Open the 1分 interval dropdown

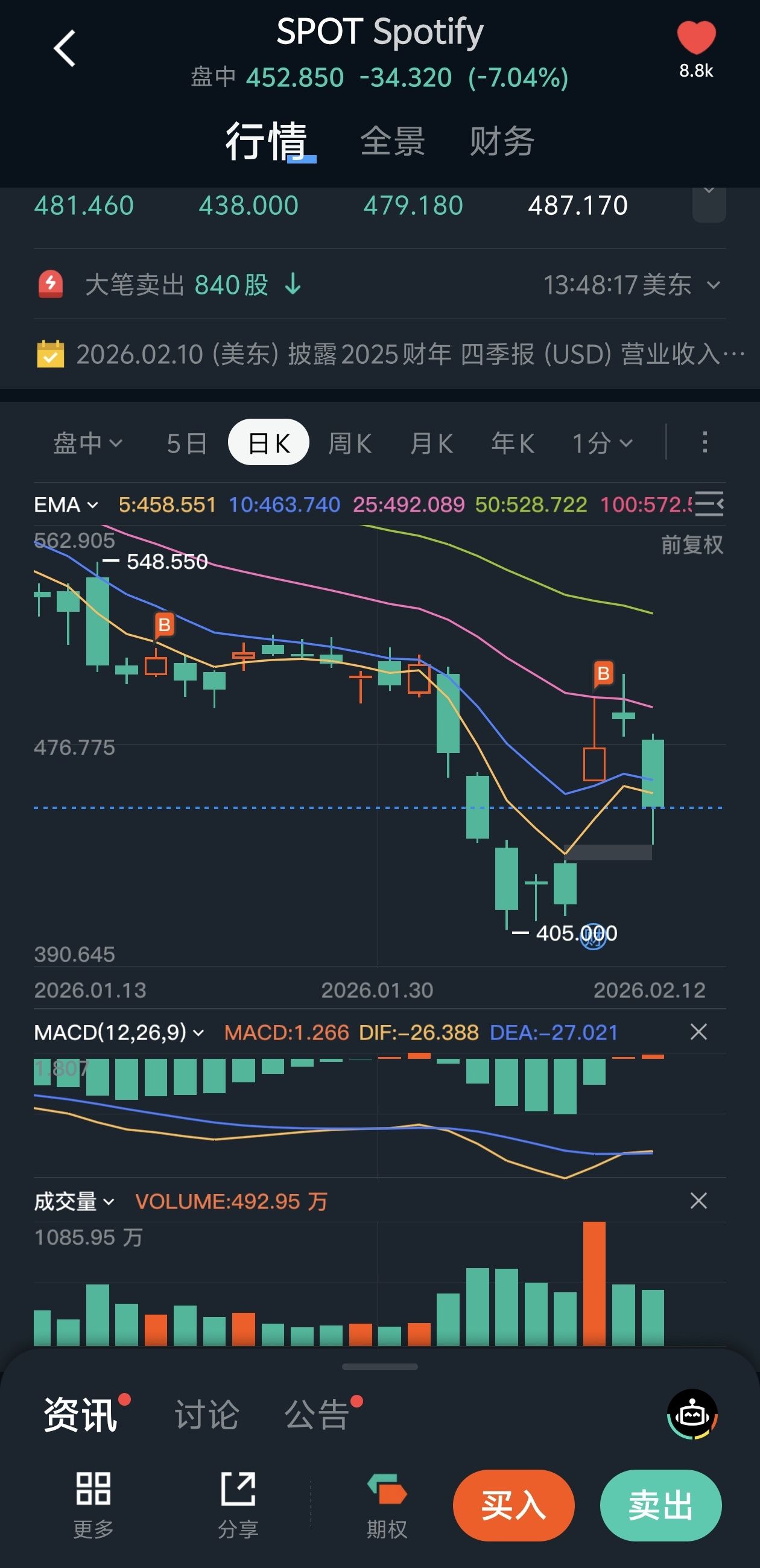coord(603,442)
